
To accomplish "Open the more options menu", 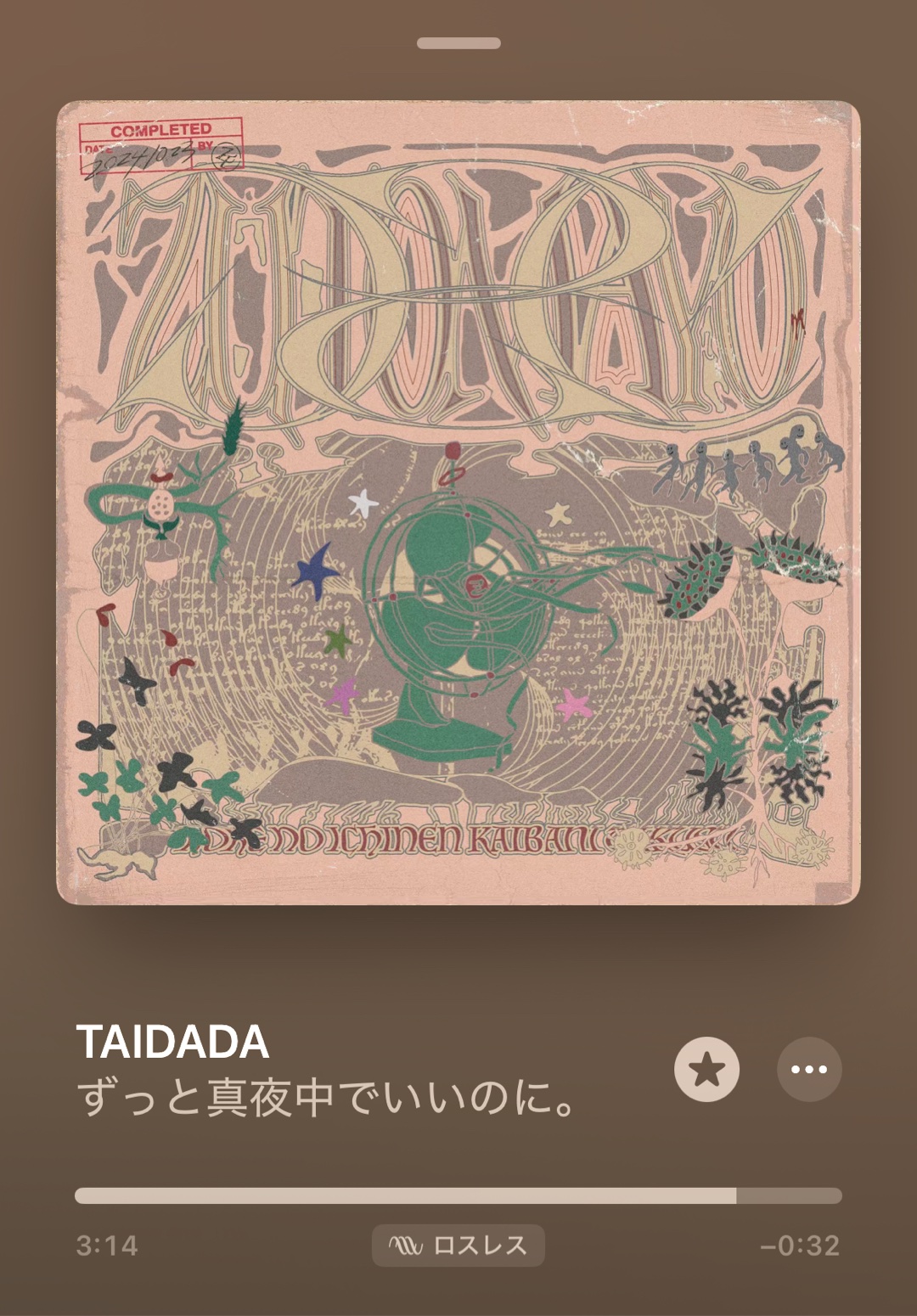I will coord(808,1069).
